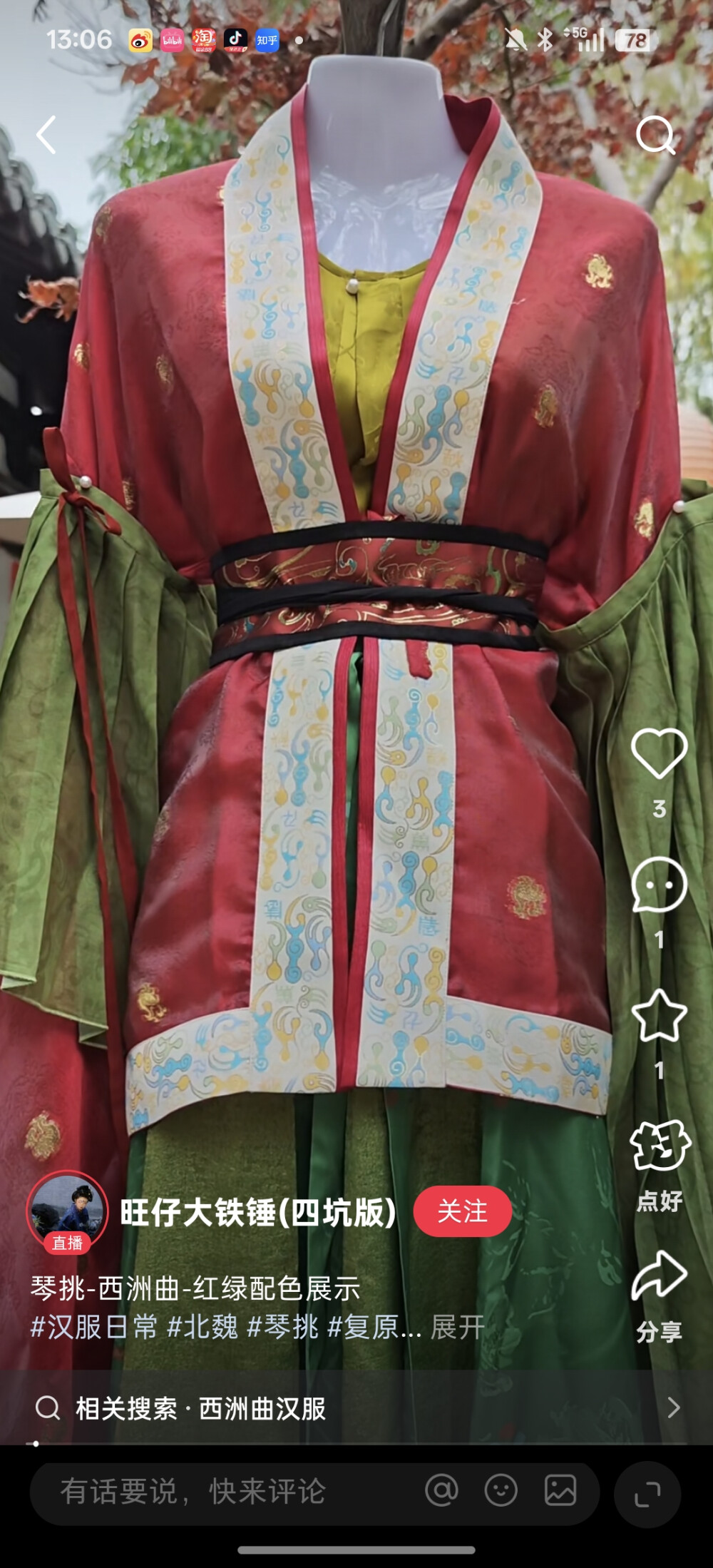The height and width of the screenshot is (1568, 713).
Task: Follow the creator with 关注
Action: coord(462,1211)
